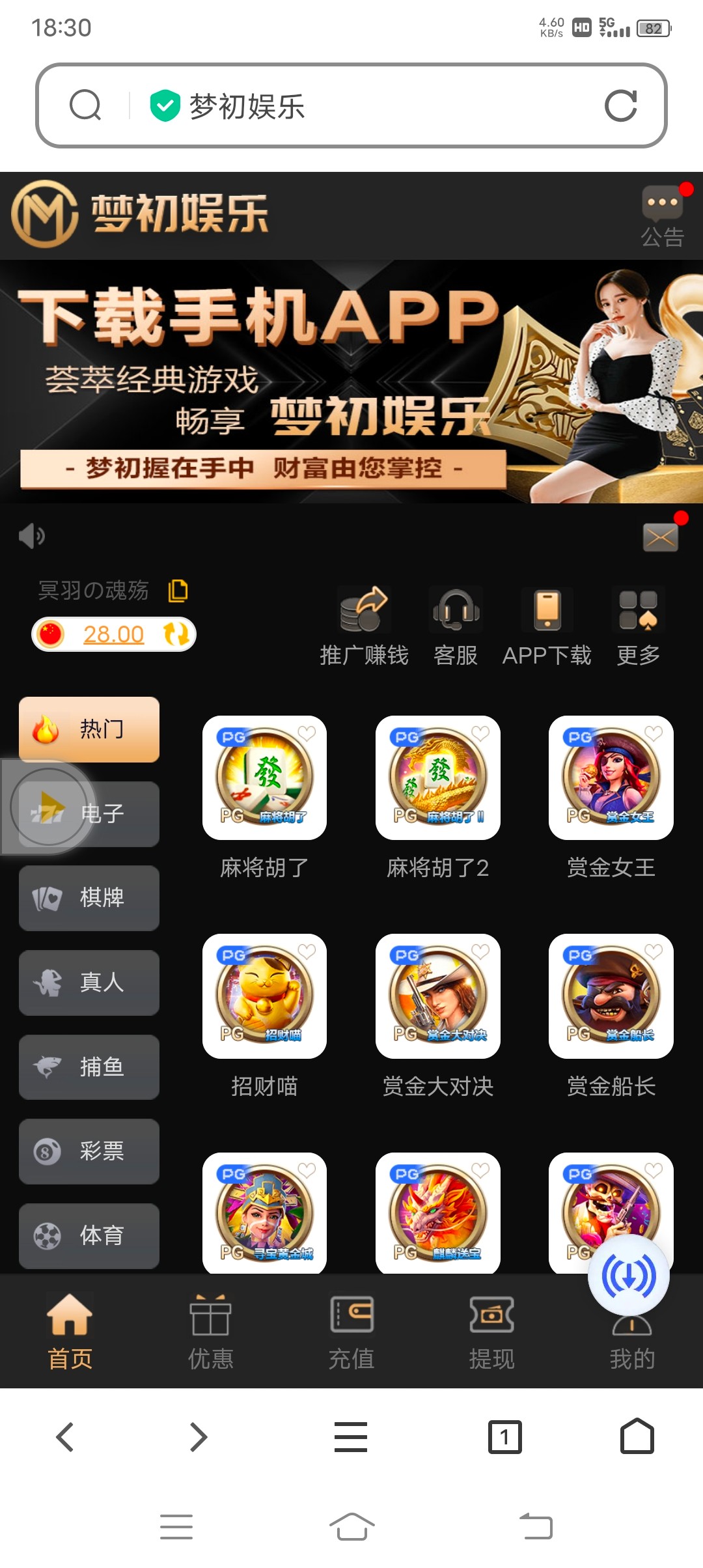Select the 捕鱼 fishing category
Image resolution: width=703 pixels, height=1568 pixels.
click(89, 1067)
